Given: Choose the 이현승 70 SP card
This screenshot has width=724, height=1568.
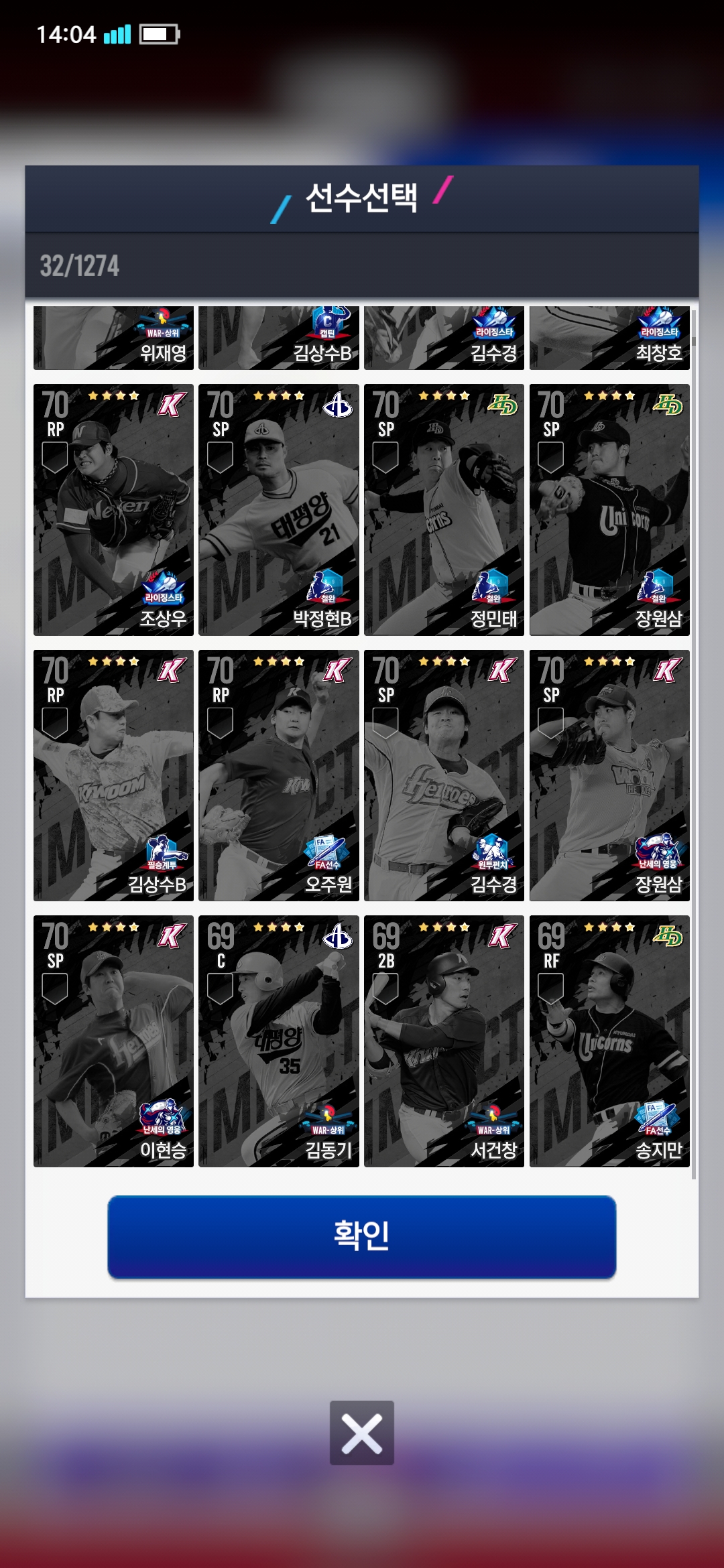Looking at the screenshot, I should 113,1041.
